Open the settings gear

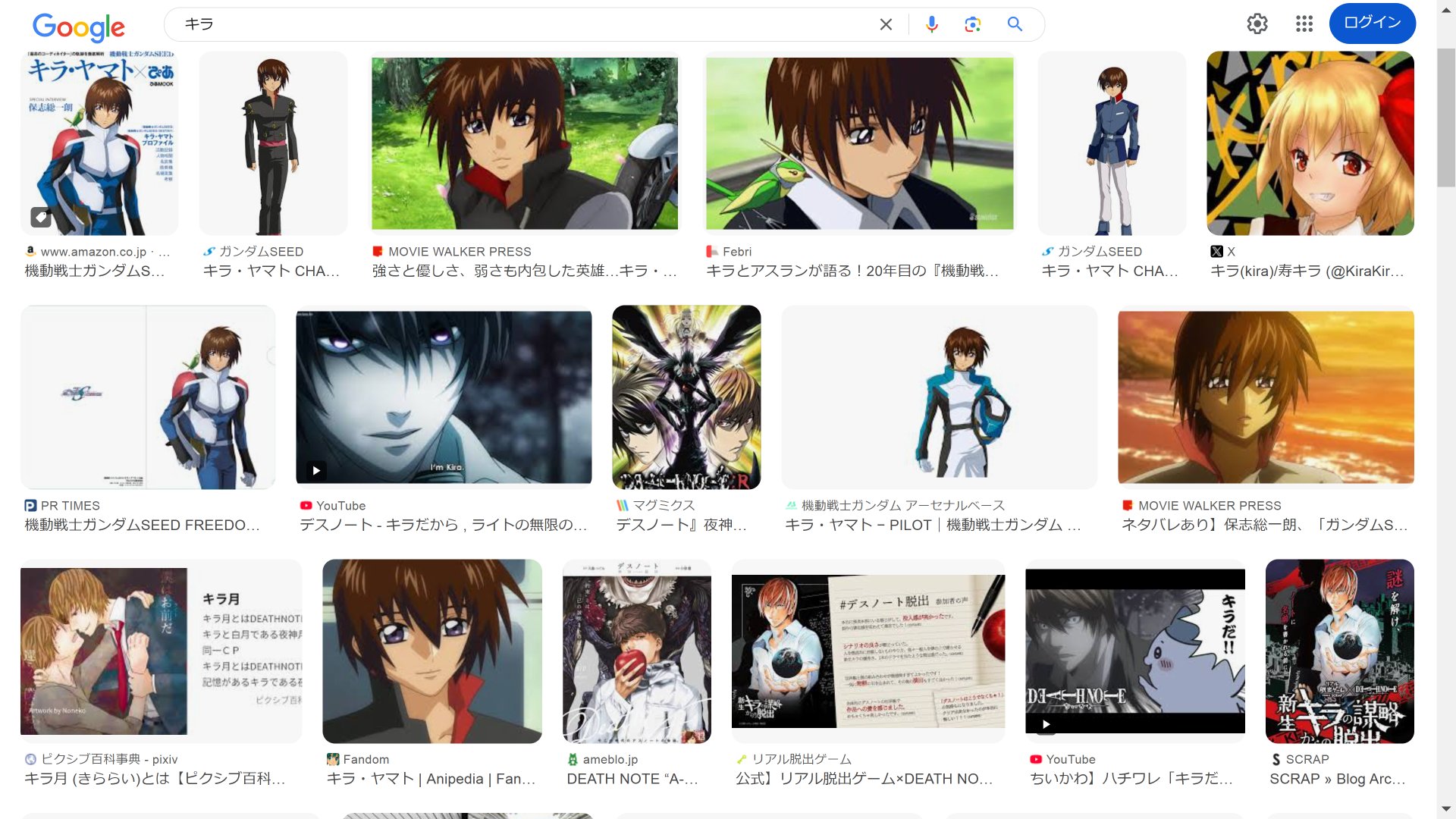click(1257, 24)
